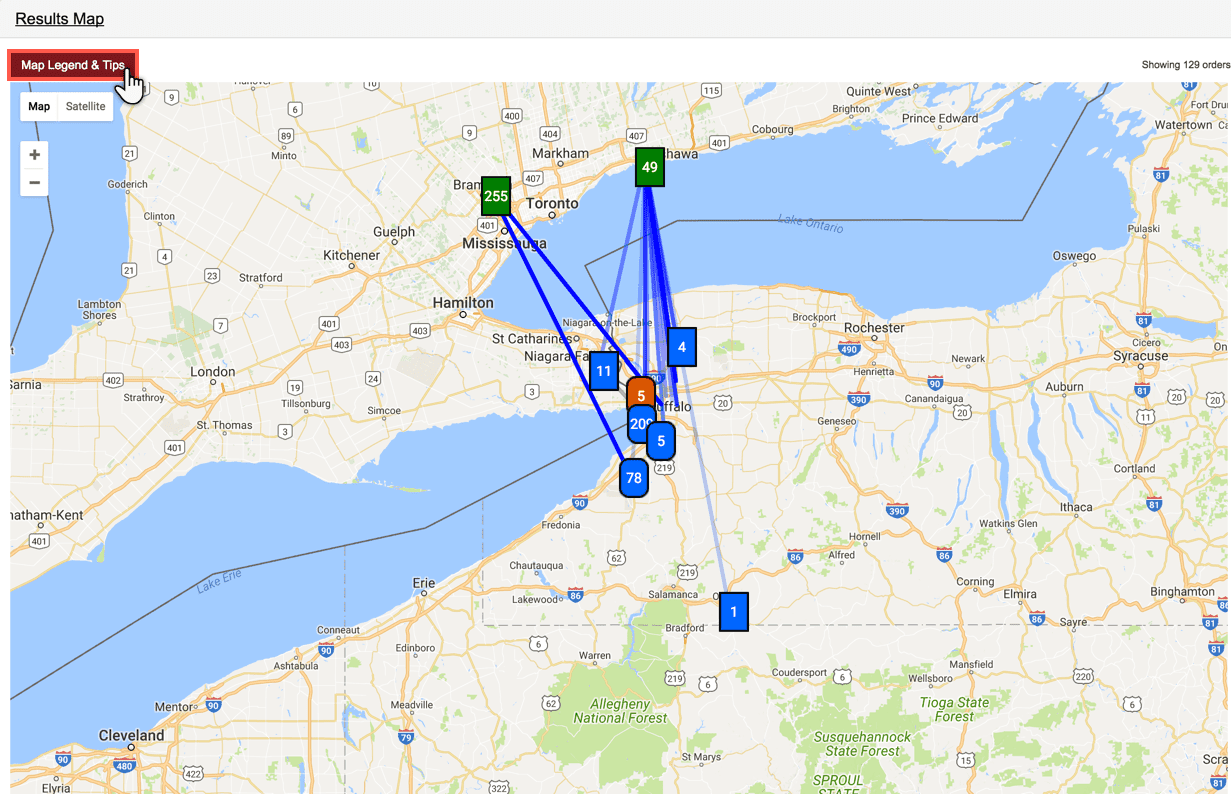This screenshot has height=794, width=1231.
Task: Zoom in with the plus button
Action: coord(35,155)
